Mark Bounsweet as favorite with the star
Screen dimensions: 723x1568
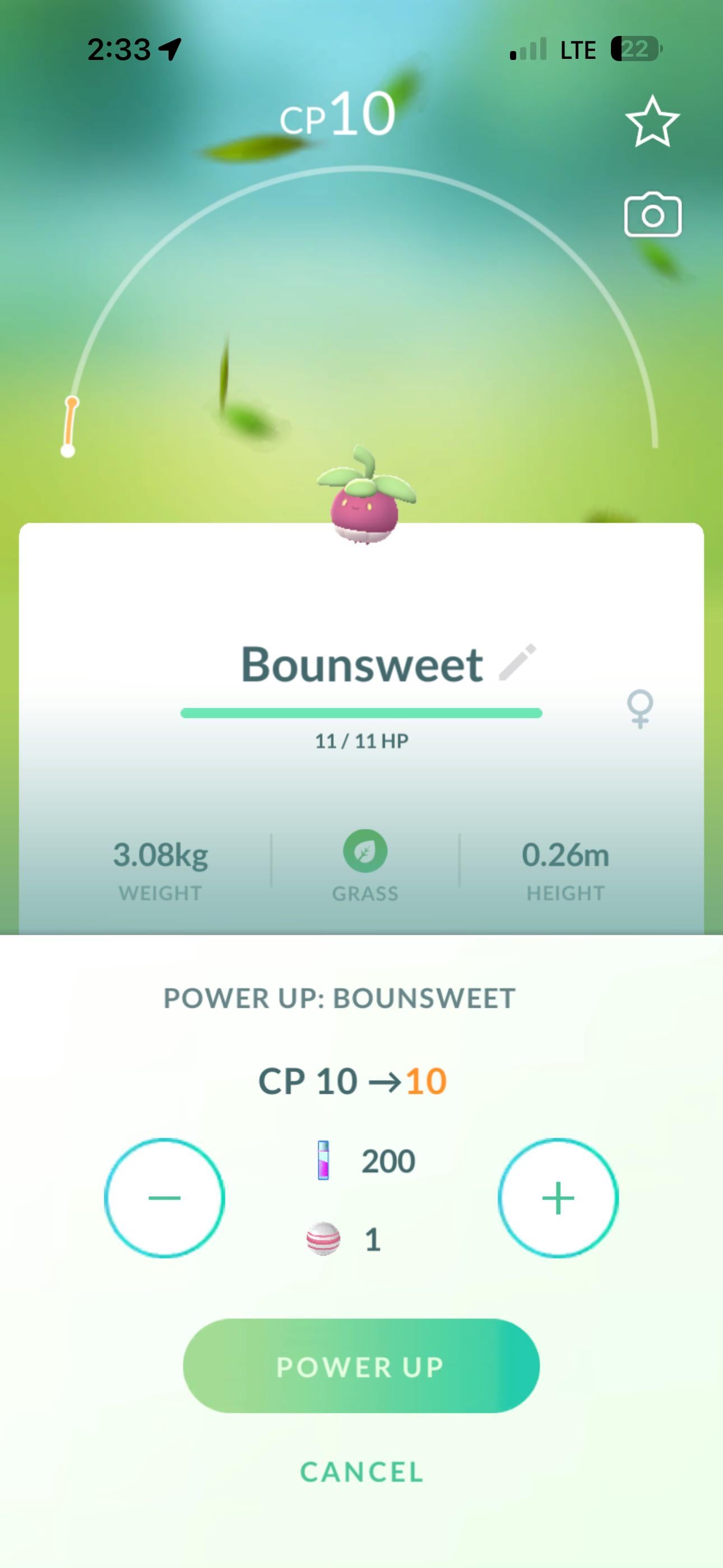[652, 122]
